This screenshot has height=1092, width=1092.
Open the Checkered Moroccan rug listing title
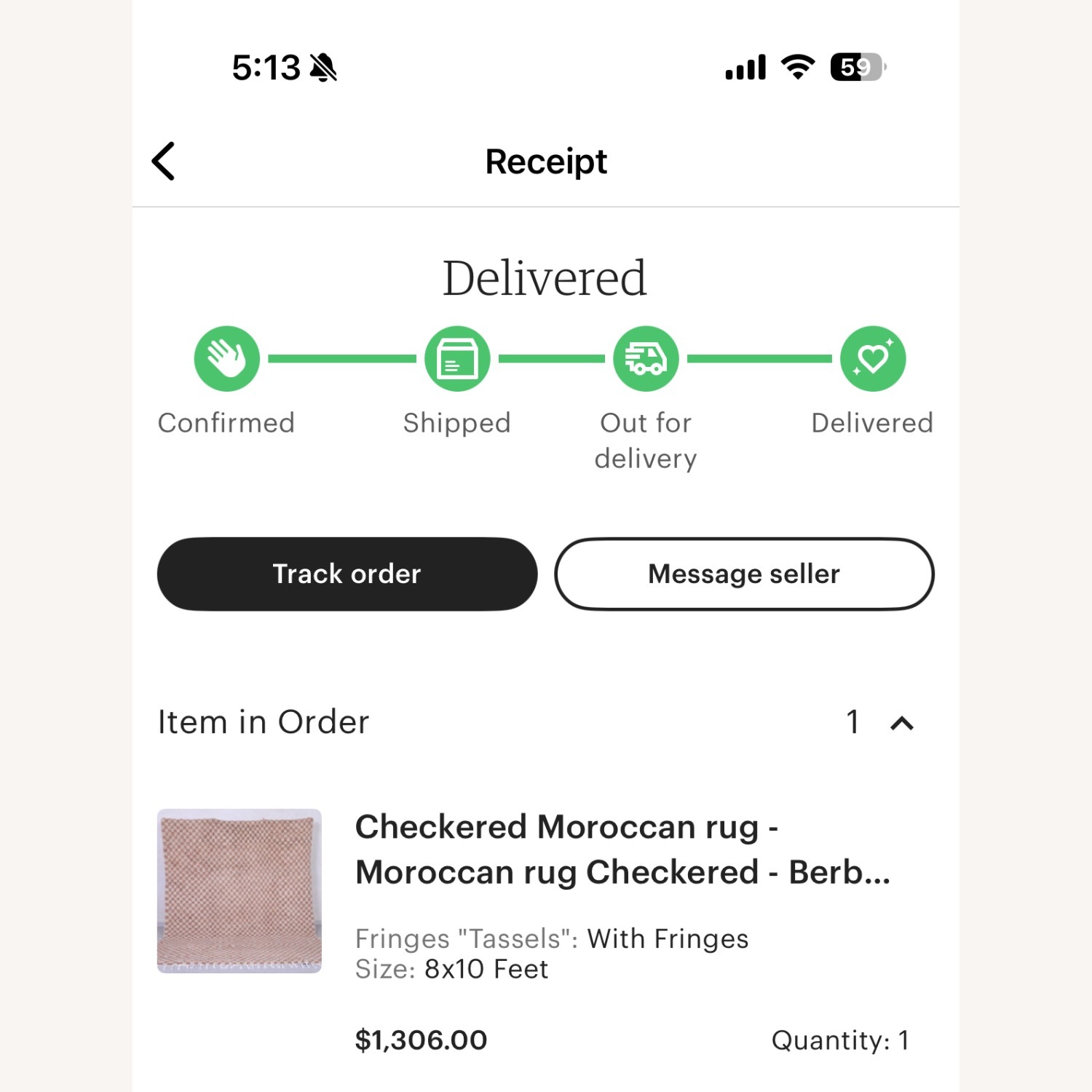pyautogui.click(x=622, y=850)
